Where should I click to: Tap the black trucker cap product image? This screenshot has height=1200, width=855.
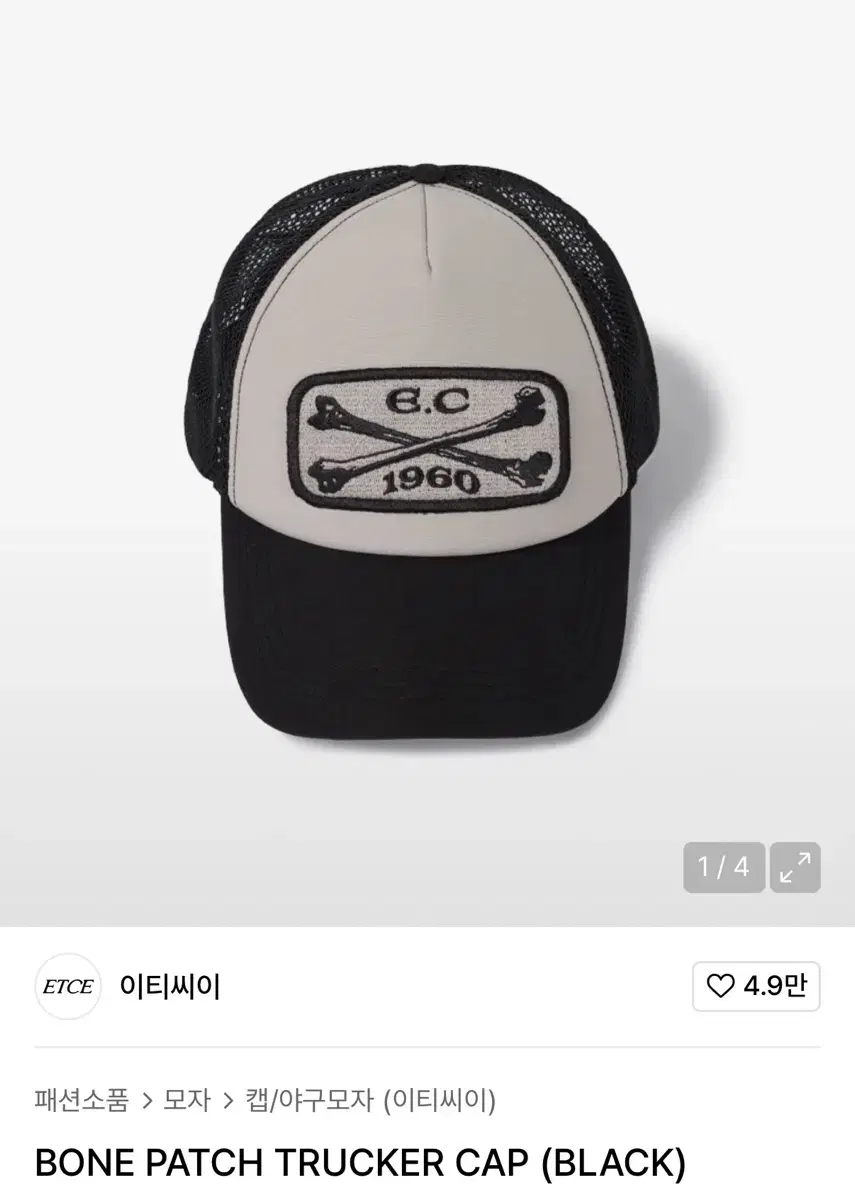coord(427,450)
